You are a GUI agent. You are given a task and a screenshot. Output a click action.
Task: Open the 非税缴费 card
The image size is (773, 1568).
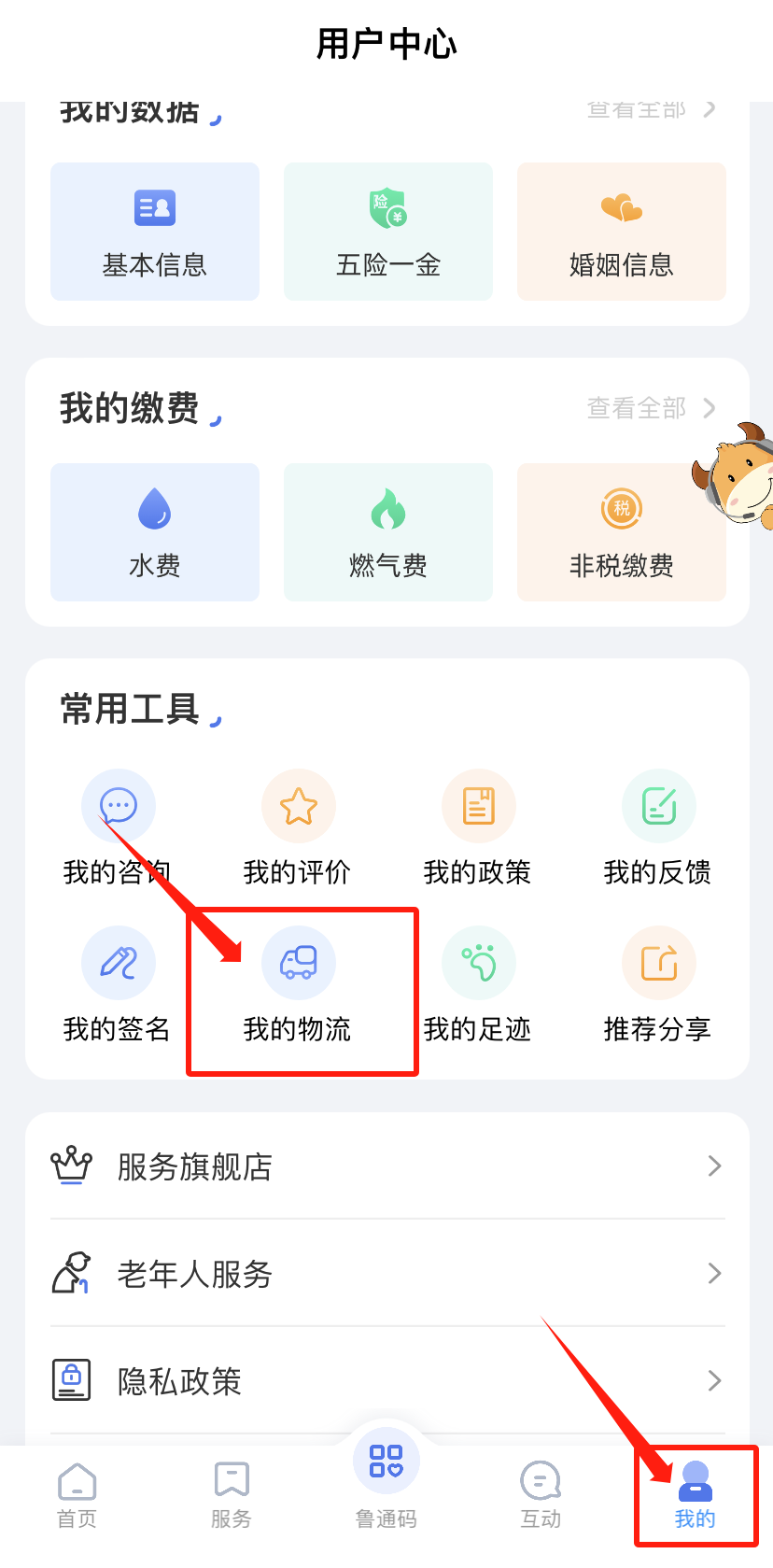(x=622, y=532)
